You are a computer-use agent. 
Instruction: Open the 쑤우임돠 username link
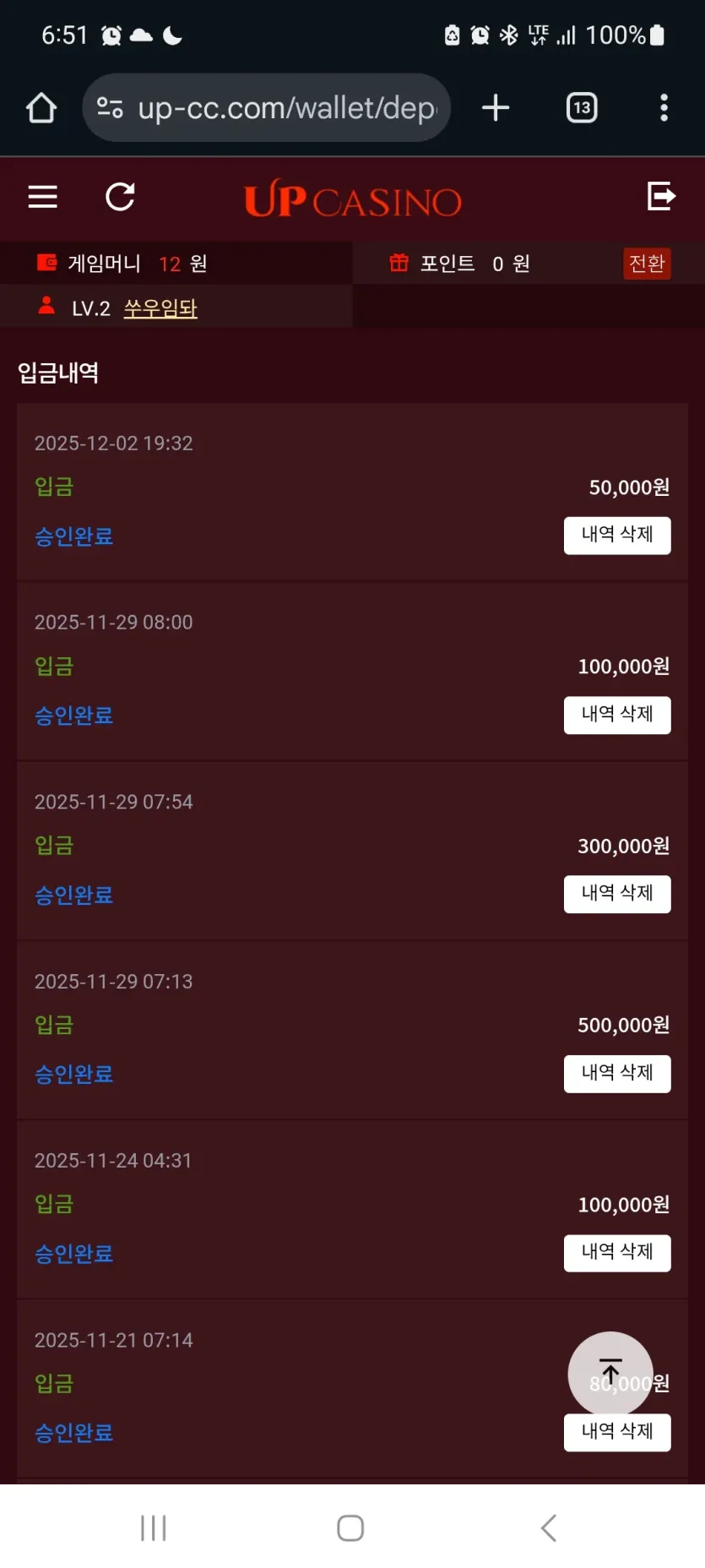click(160, 308)
